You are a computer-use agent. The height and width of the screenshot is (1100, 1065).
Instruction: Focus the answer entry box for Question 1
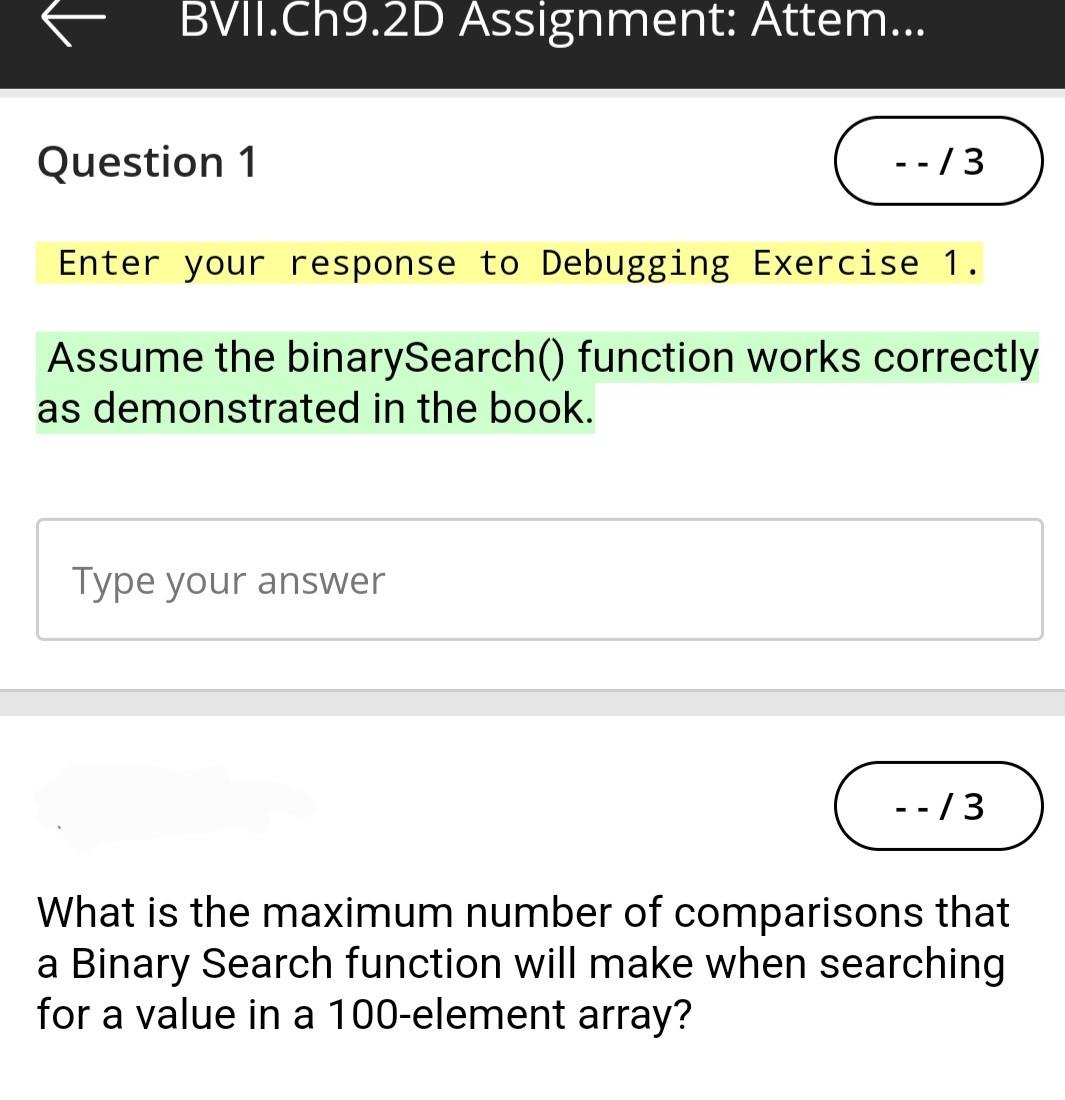point(540,579)
